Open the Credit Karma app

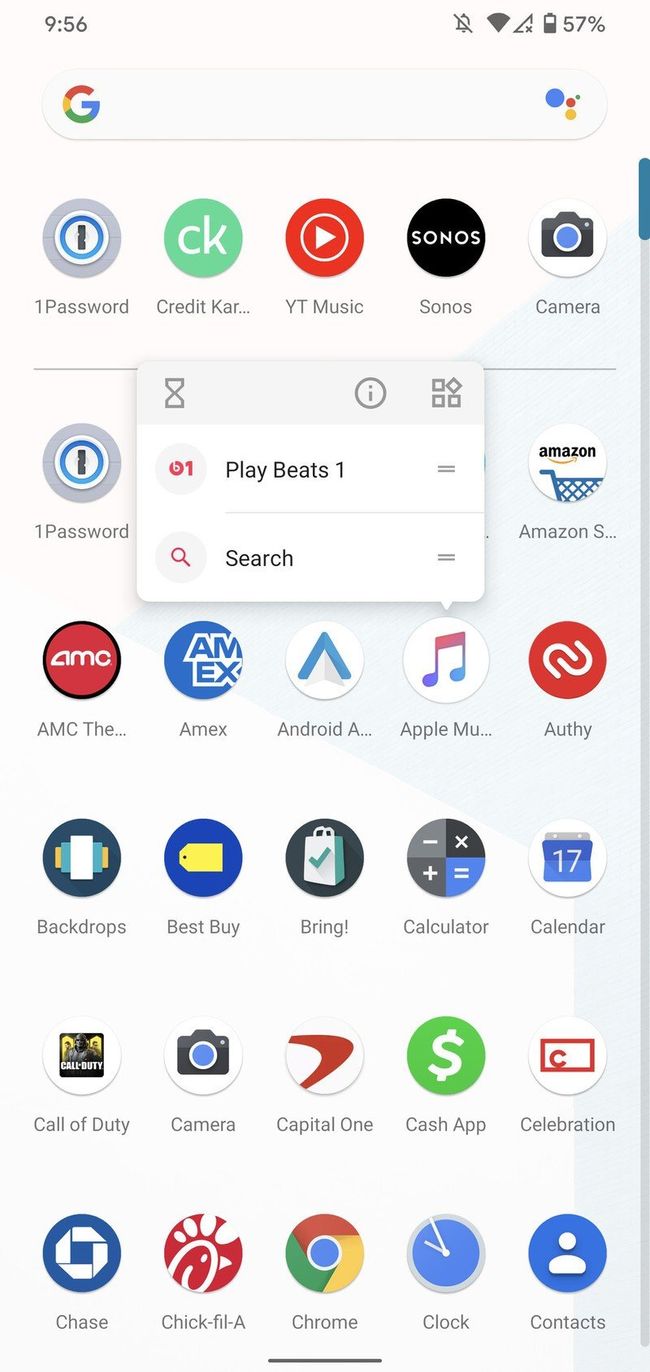(203, 238)
